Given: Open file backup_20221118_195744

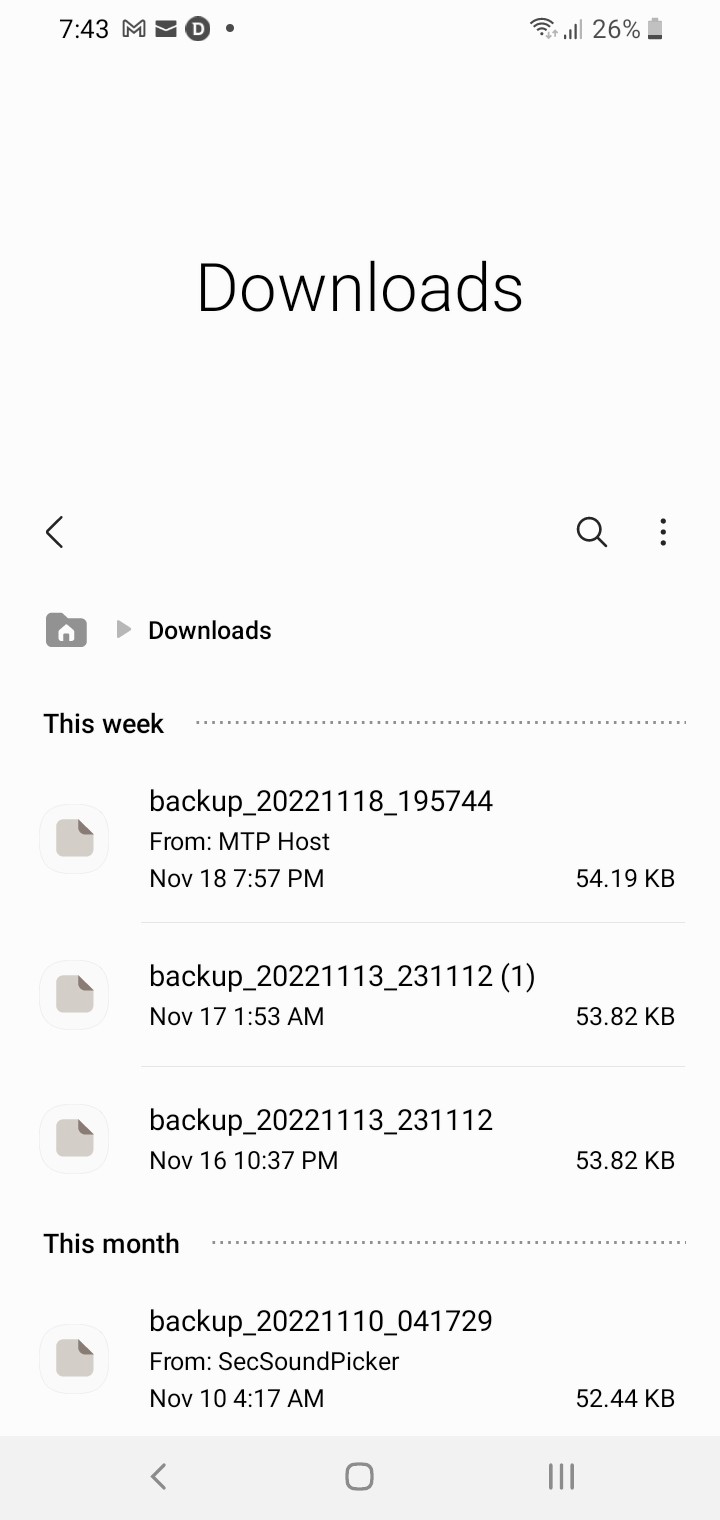Looking at the screenshot, I should (x=360, y=839).
